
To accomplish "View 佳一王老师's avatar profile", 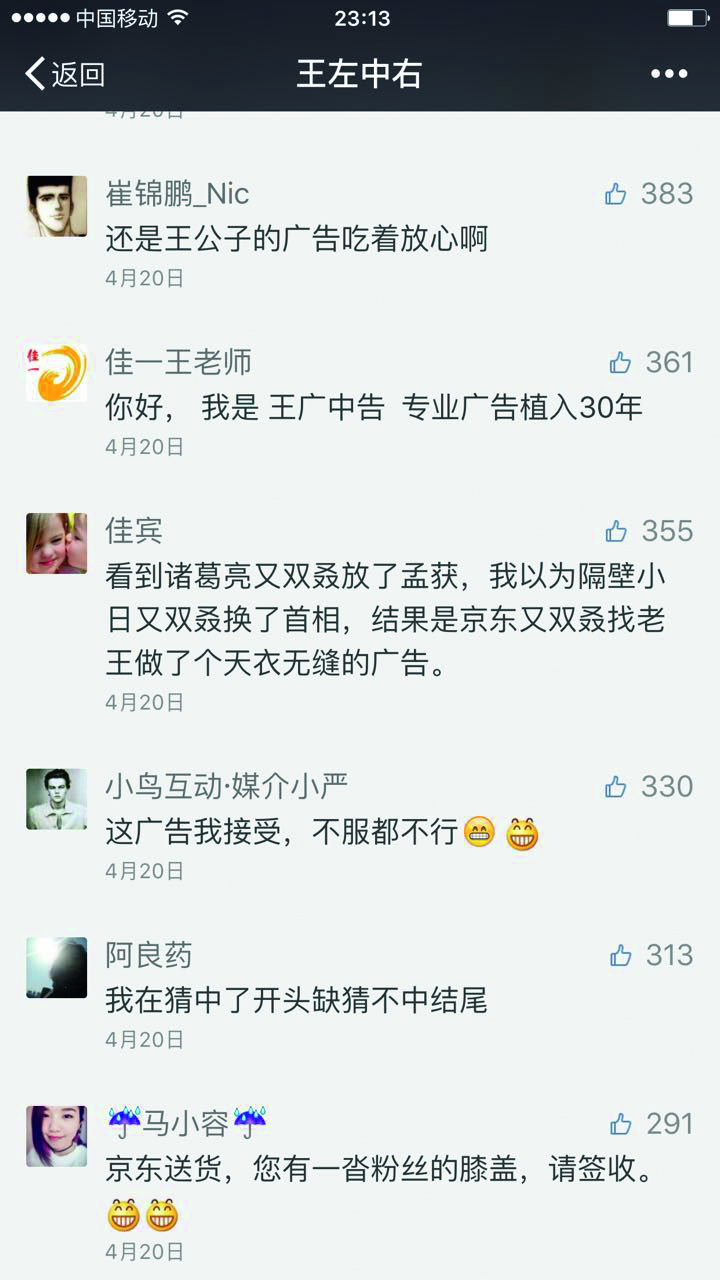I will pos(56,374).
